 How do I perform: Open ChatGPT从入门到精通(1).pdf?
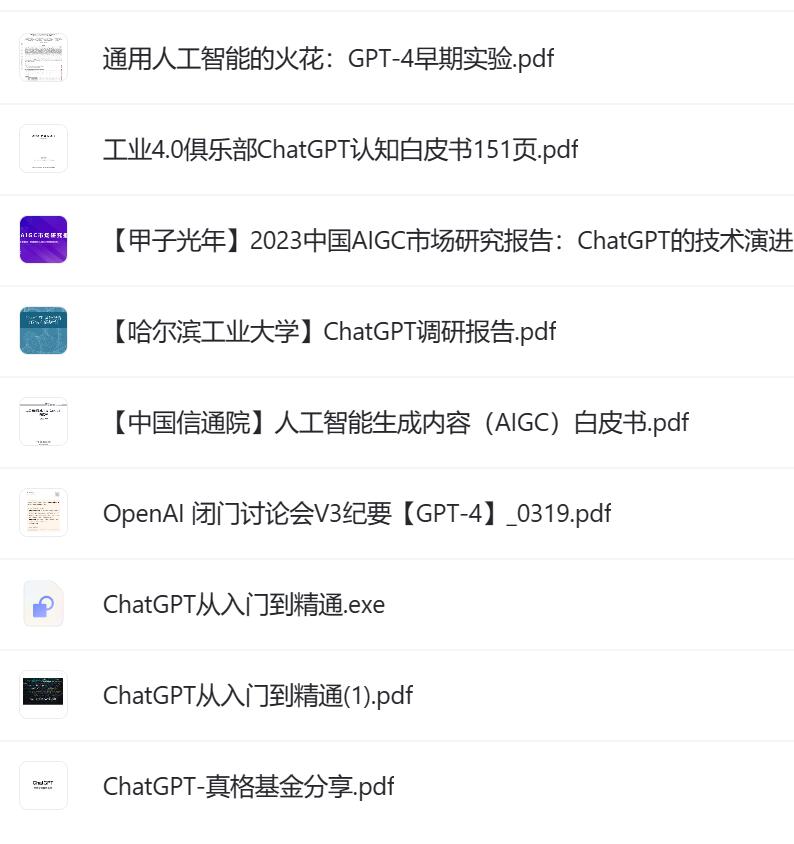257,694
